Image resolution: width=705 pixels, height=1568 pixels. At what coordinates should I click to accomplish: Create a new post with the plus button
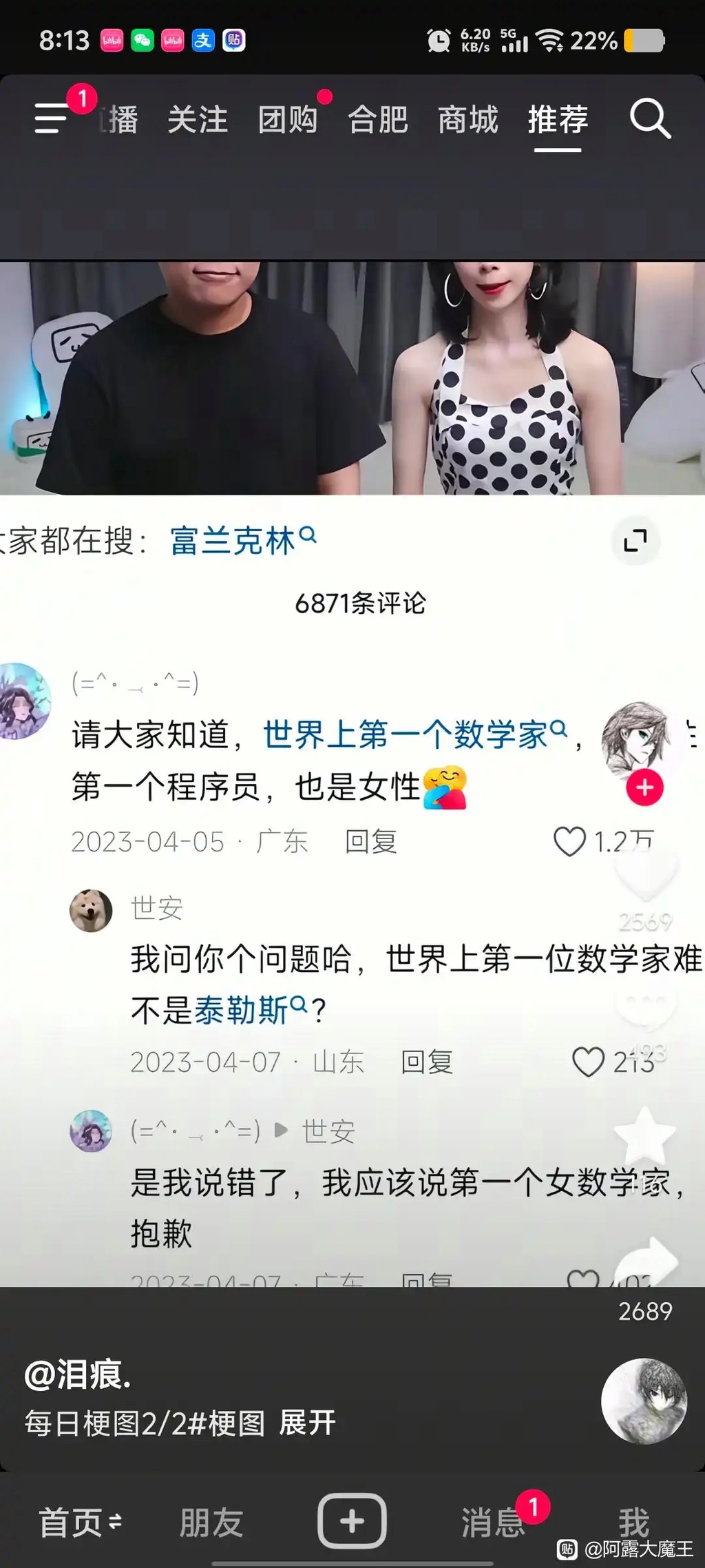pyautogui.click(x=352, y=1520)
